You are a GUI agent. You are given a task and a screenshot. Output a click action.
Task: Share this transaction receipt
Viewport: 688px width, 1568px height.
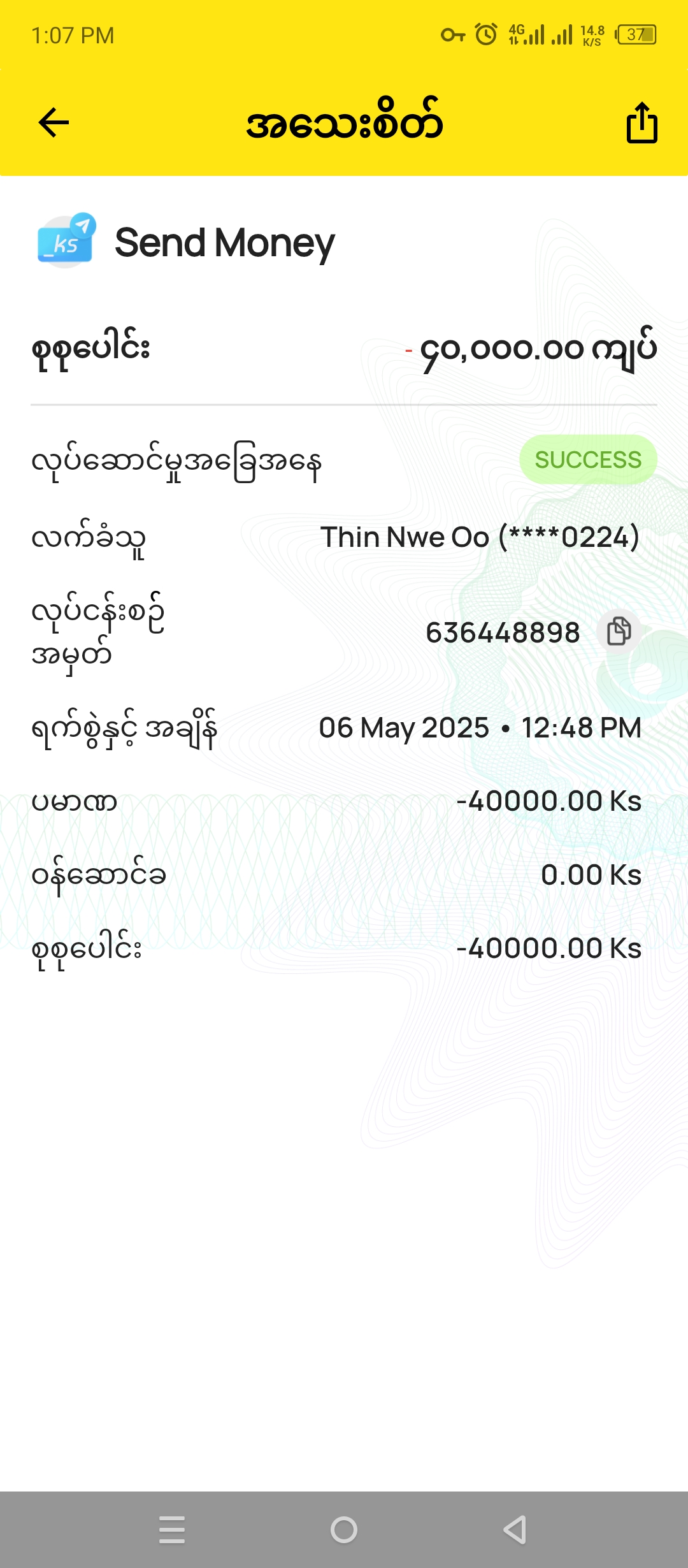tap(641, 123)
